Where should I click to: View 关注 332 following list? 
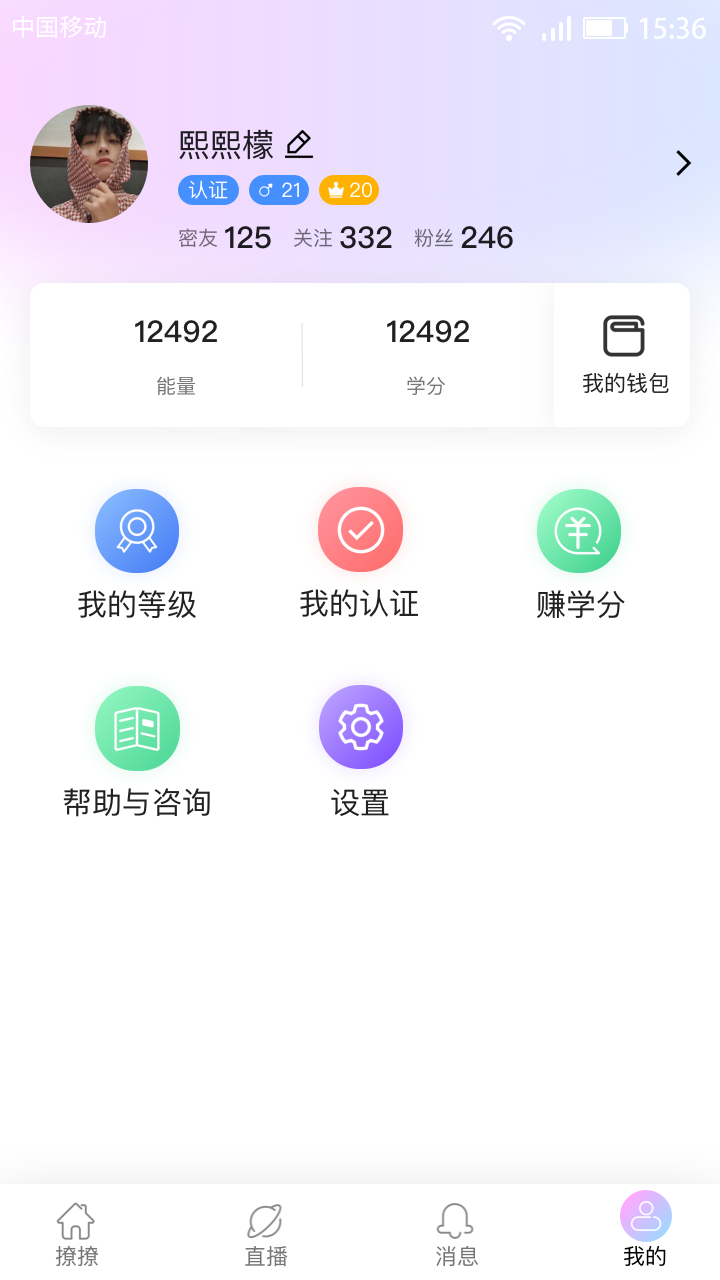pos(341,237)
